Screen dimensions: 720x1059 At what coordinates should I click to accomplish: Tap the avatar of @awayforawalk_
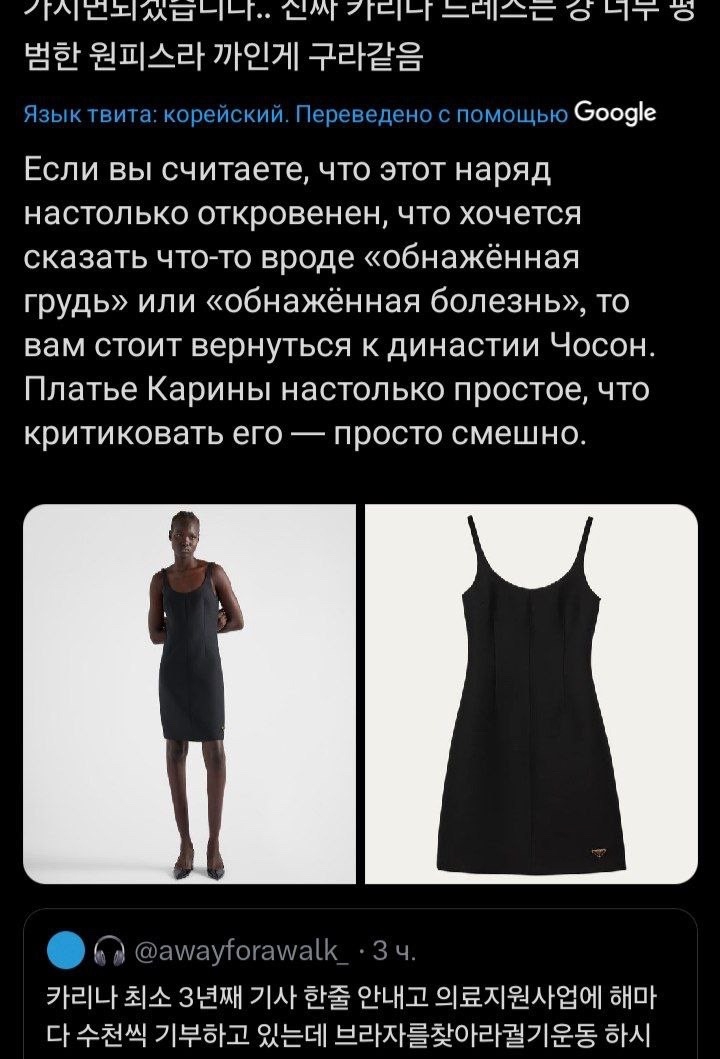[66, 951]
